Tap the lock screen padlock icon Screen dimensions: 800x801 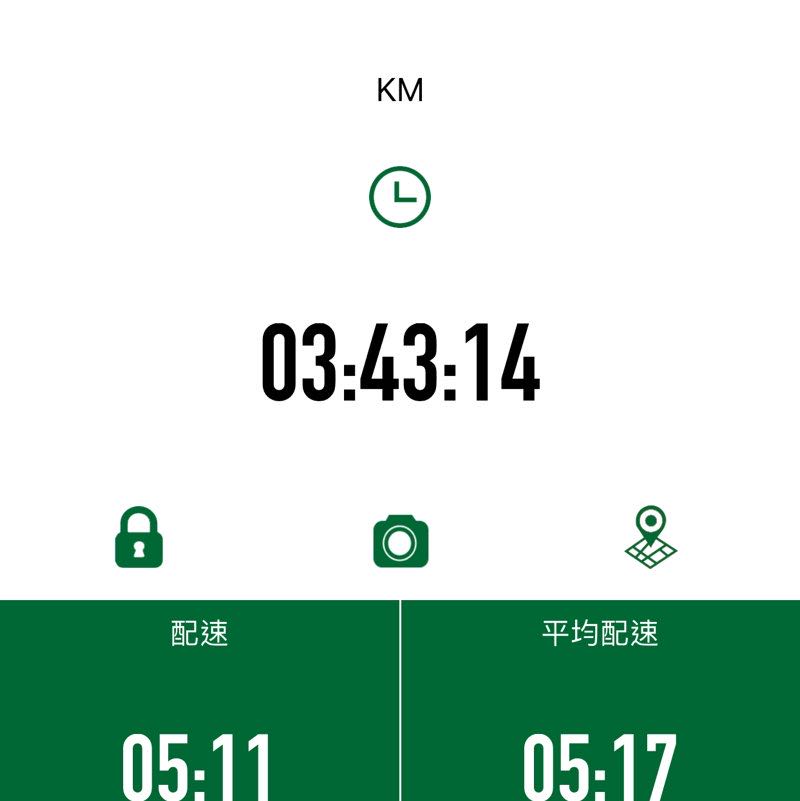pyautogui.click(x=139, y=538)
